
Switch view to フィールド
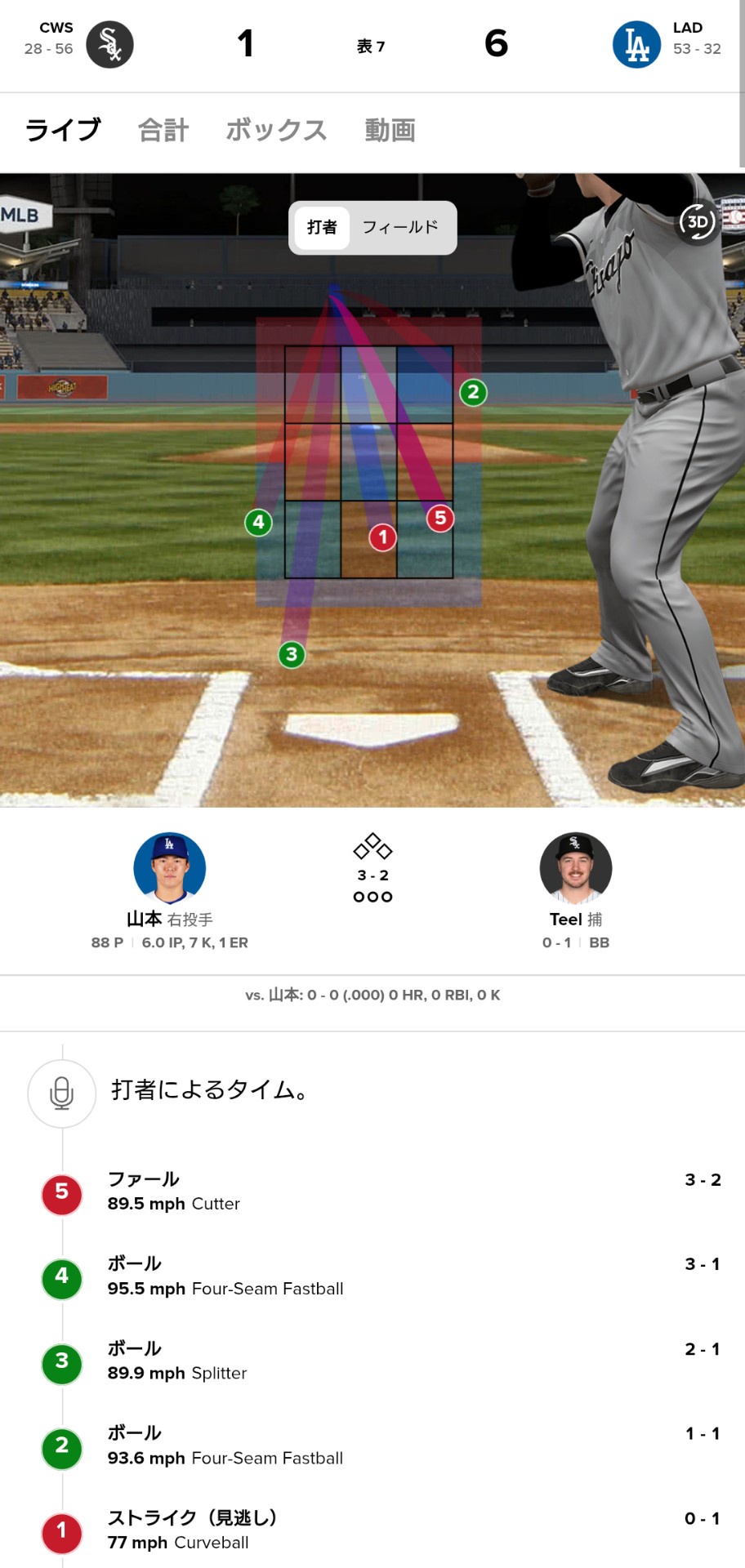click(x=400, y=227)
